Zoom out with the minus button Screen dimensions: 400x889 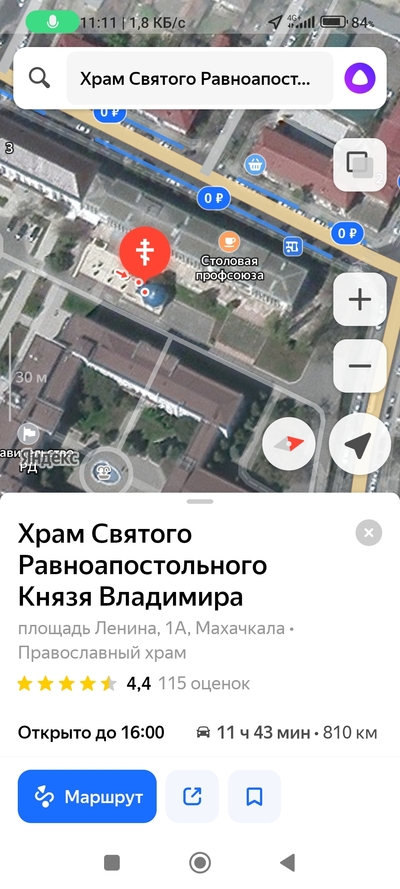click(360, 366)
